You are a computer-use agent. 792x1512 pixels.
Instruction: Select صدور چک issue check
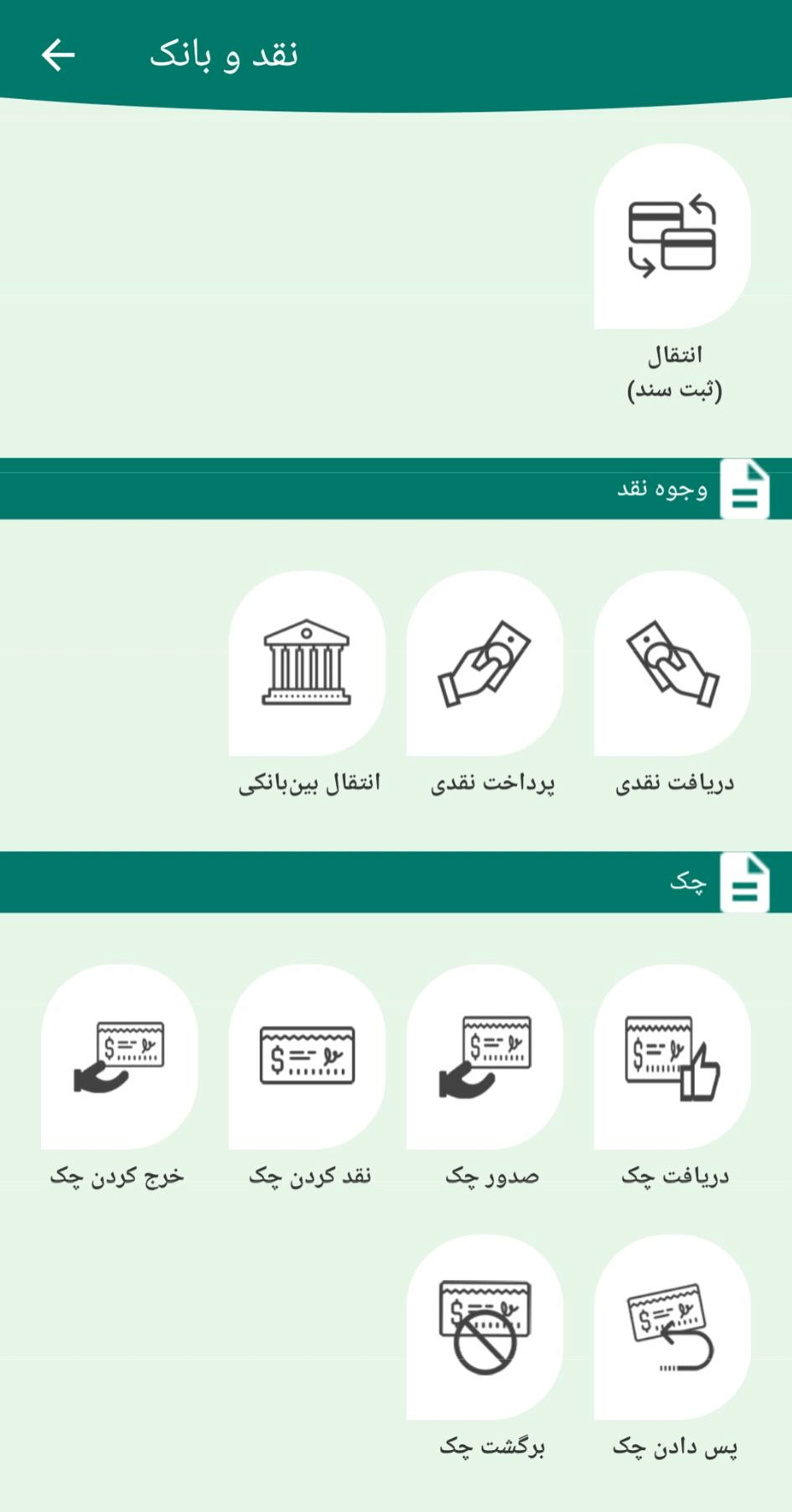click(x=484, y=1058)
